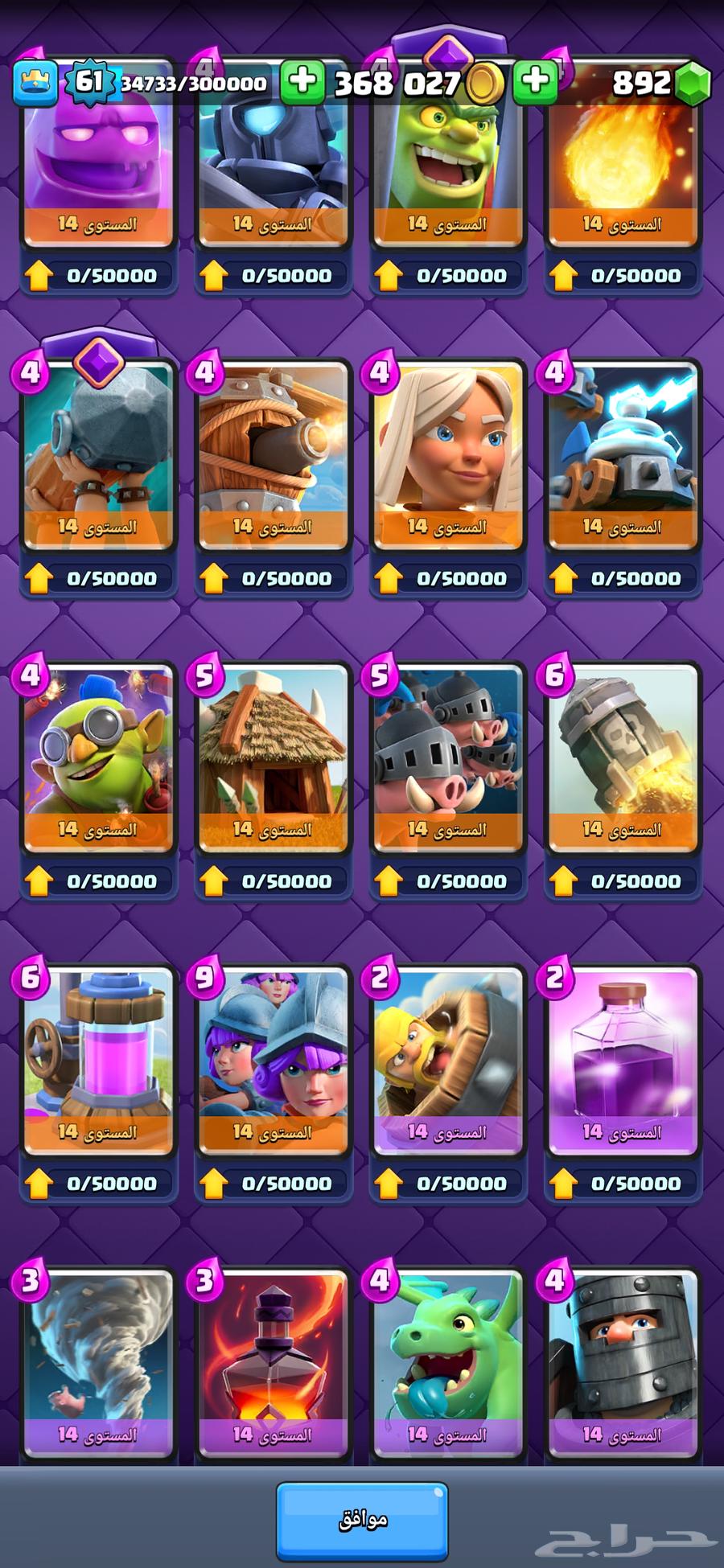This screenshot has height=1568, width=724.
Task: Open the king crown level icon
Action: click(x=35, y=83)
